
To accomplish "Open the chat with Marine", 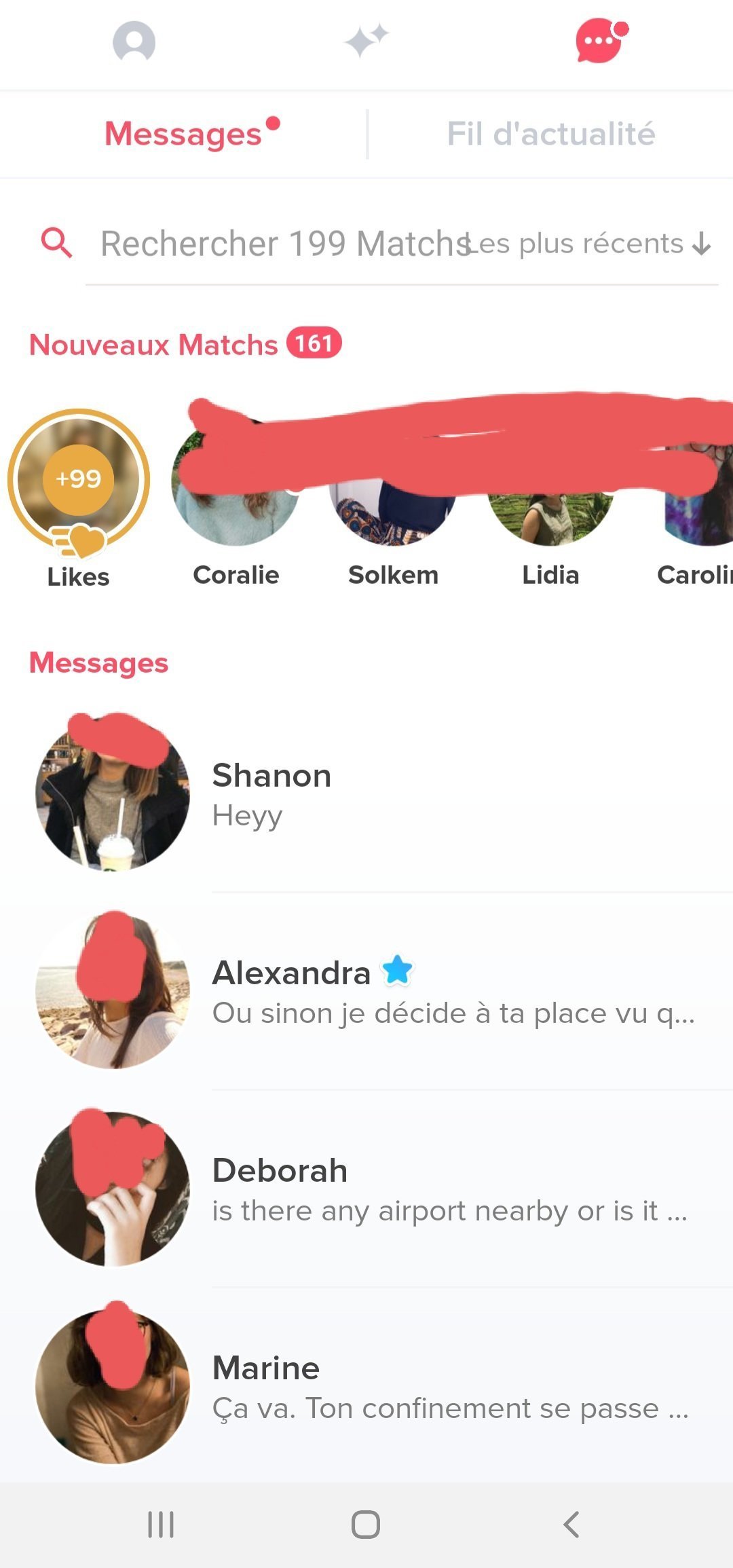I will click(366, 1385).
